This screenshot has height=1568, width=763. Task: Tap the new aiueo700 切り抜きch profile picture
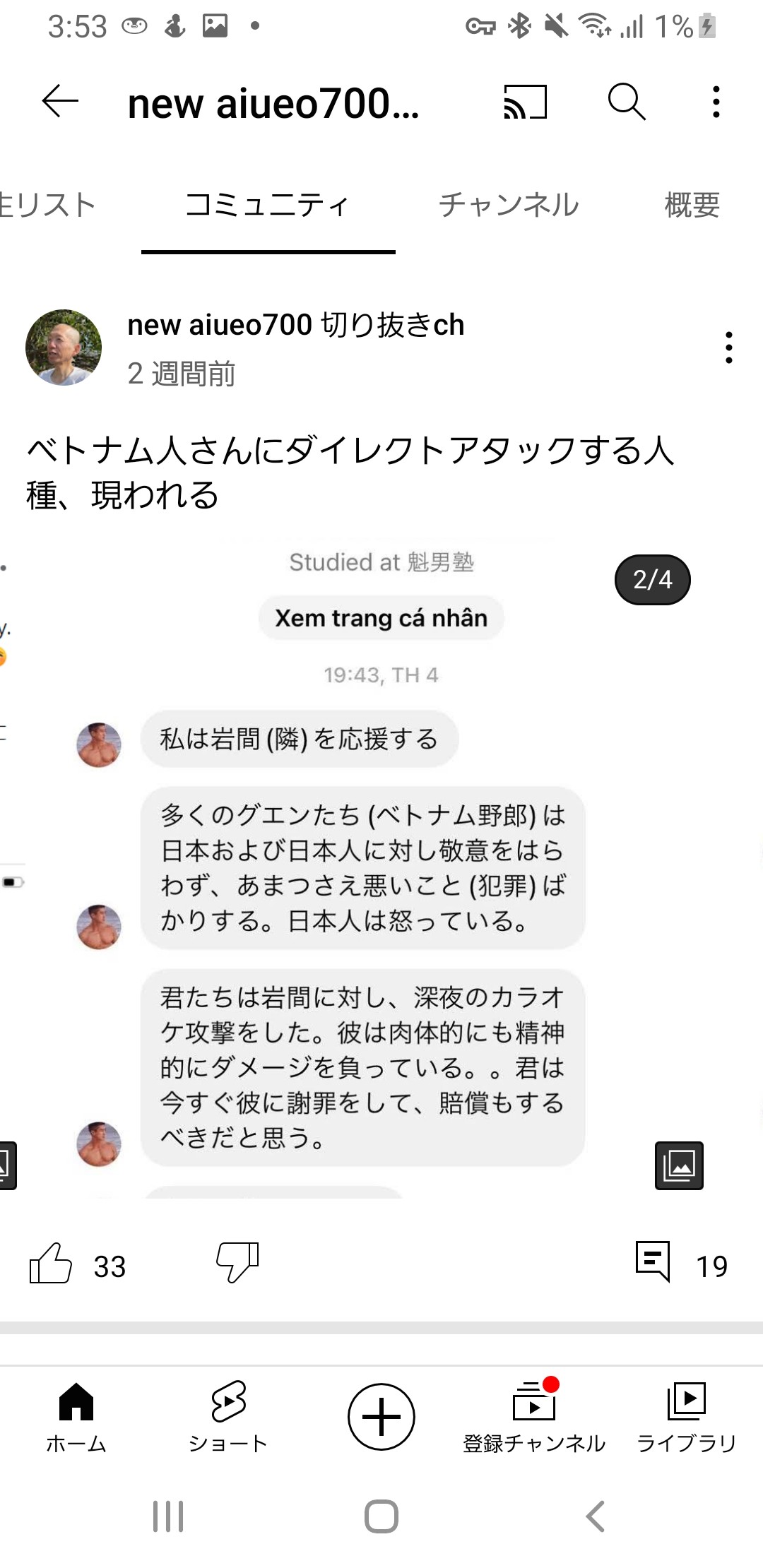click(64, 348)
